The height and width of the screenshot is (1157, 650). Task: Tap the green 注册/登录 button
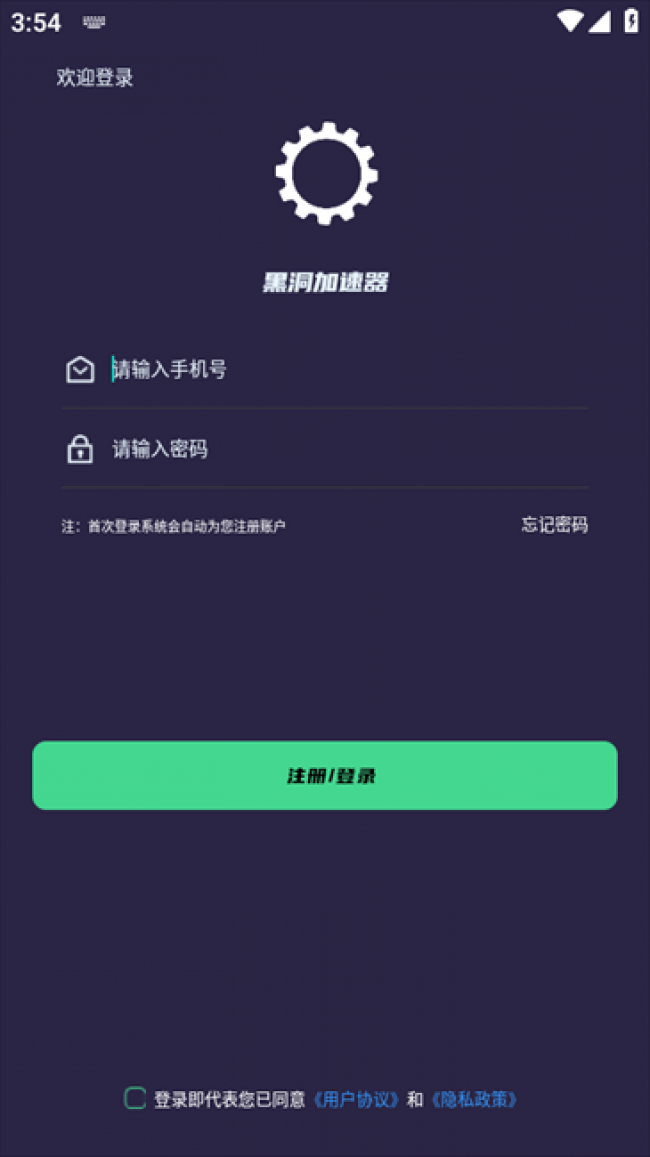click(x=325, y=775)
